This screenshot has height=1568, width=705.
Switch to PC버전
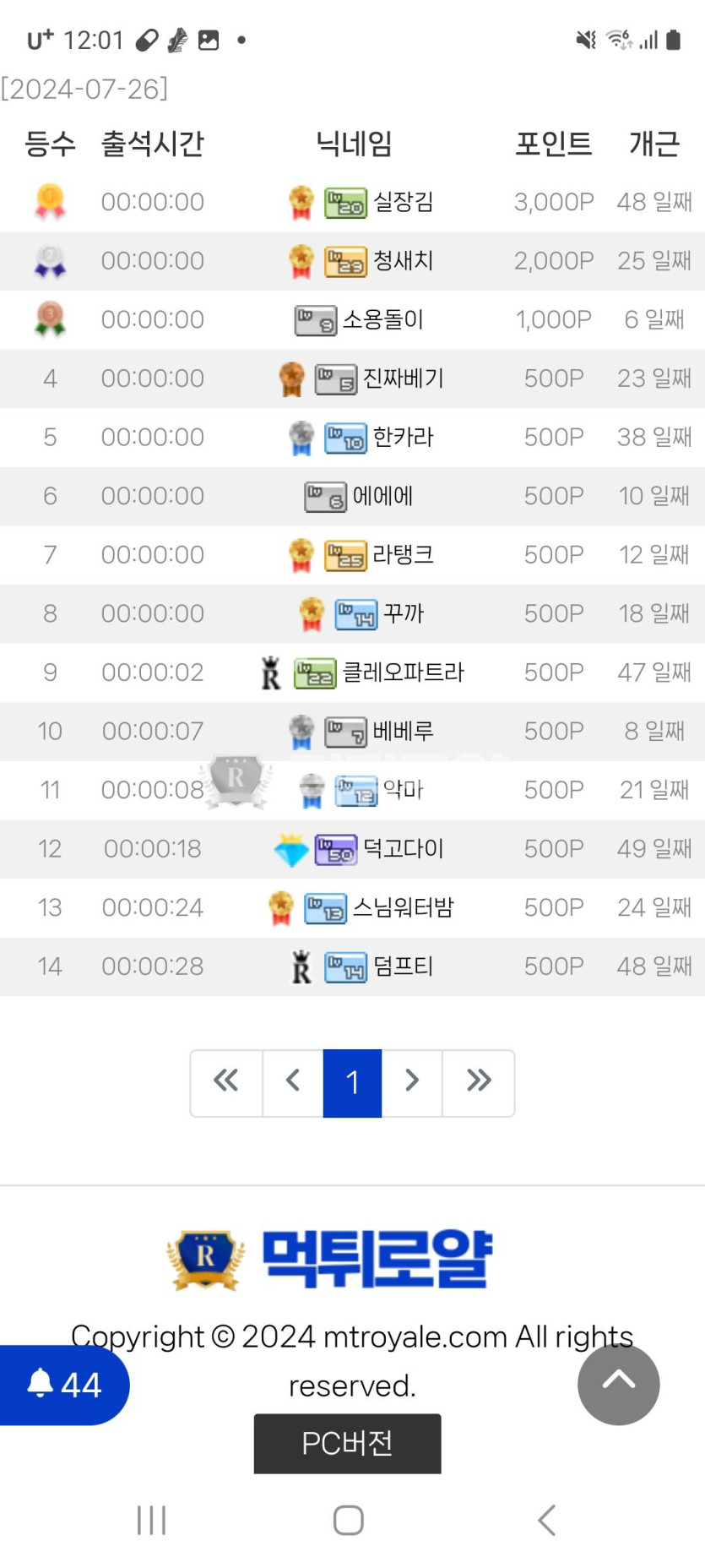[347, 1444]
